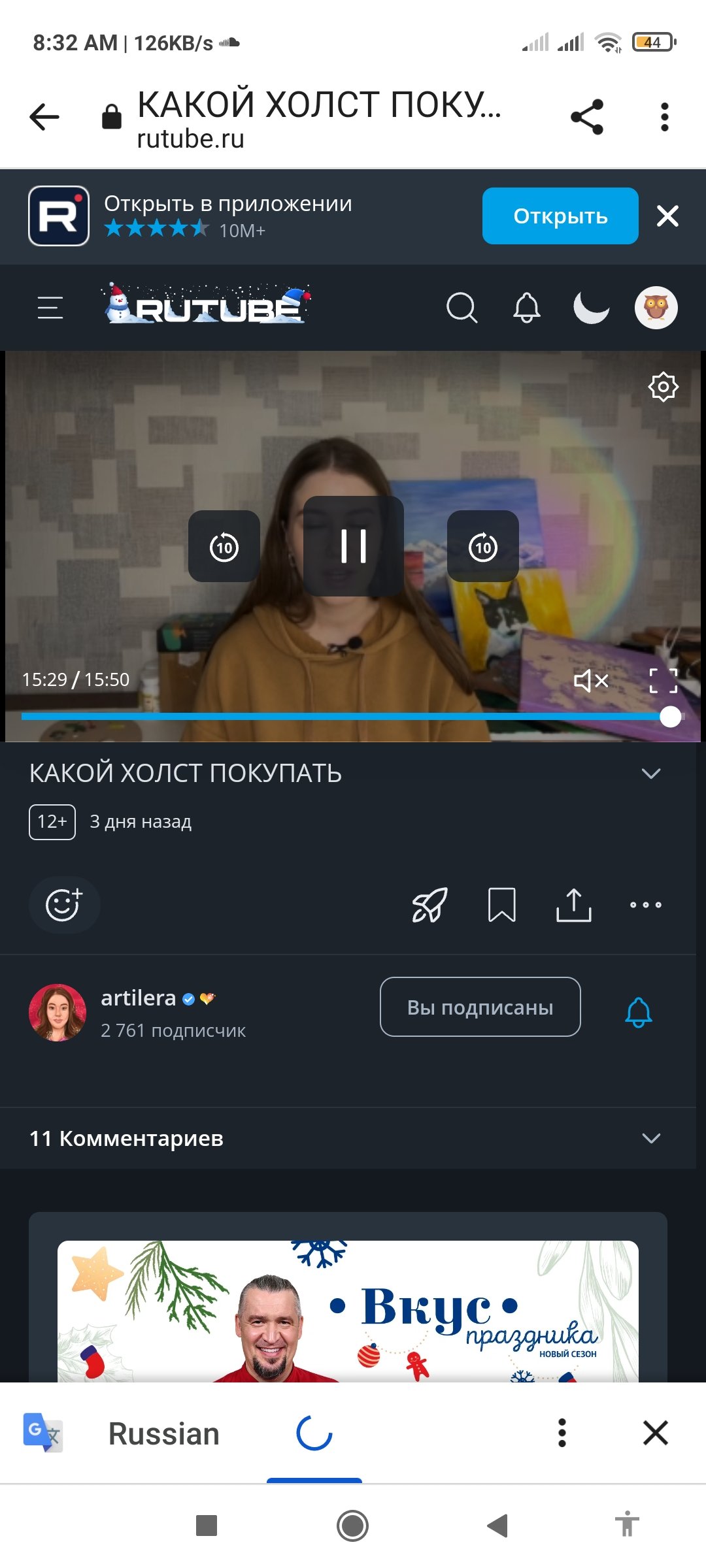Image resolution: width=706 pixels, height=1568 pixels.
Task: Open RUTUBE search
Action: tap(462, 307)
